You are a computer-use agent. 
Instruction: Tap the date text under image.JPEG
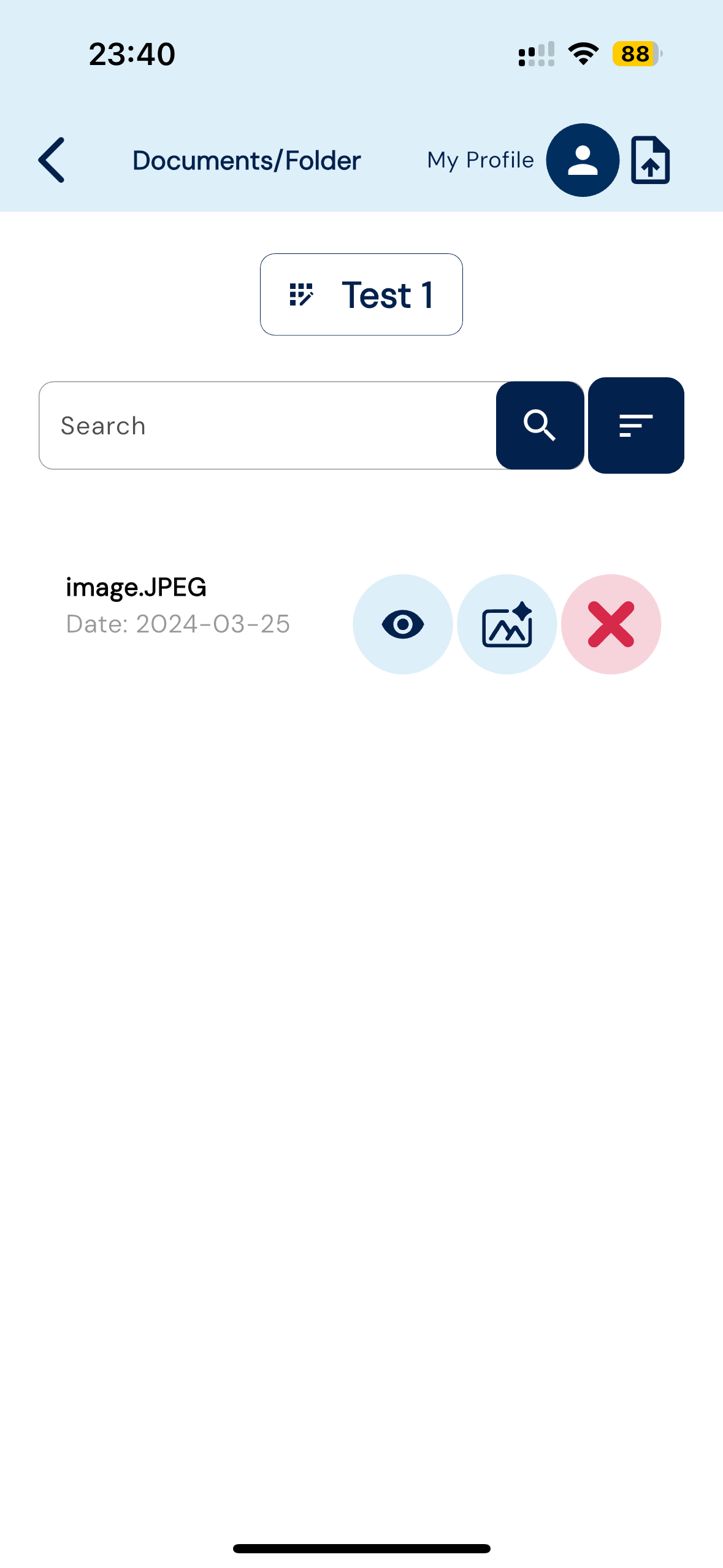tap(178, 624)
